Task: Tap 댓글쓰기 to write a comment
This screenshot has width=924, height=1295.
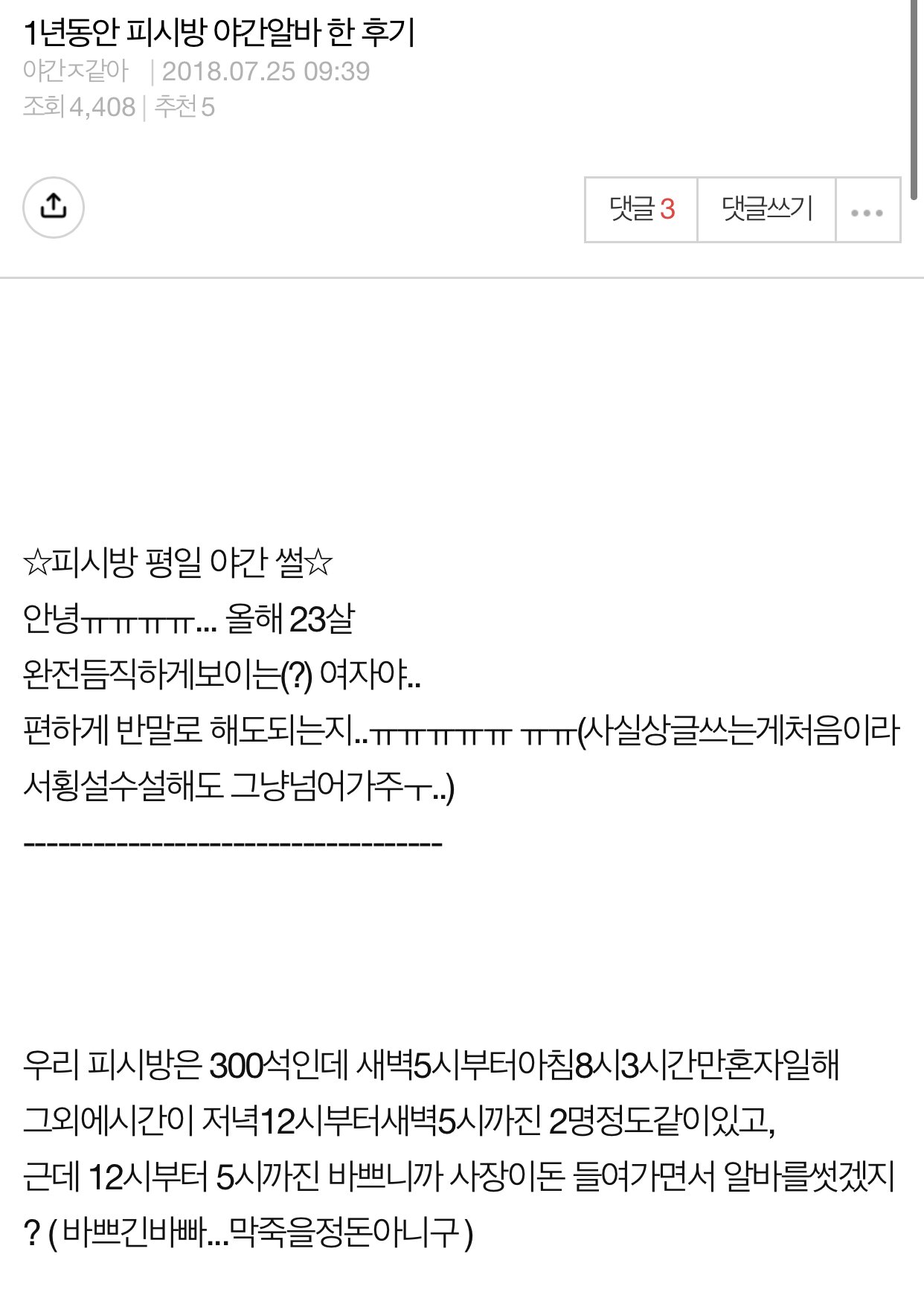Action: (766, 209)
